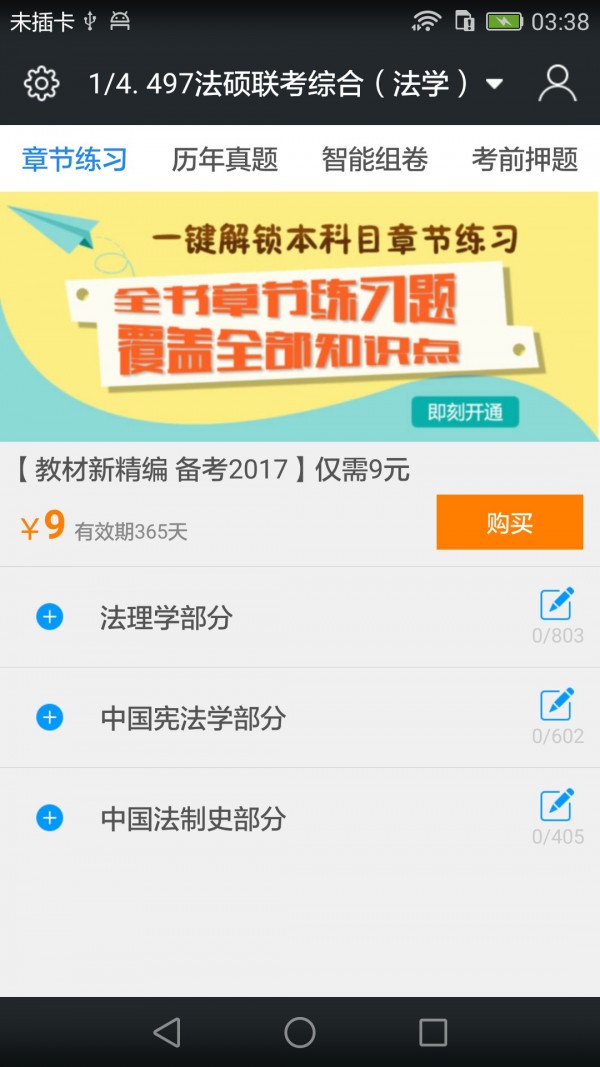The height and width of the screenshot is (1067, 600).
Task: Switch to the 智能组卷 tab
Action: [x=375, y=159]
